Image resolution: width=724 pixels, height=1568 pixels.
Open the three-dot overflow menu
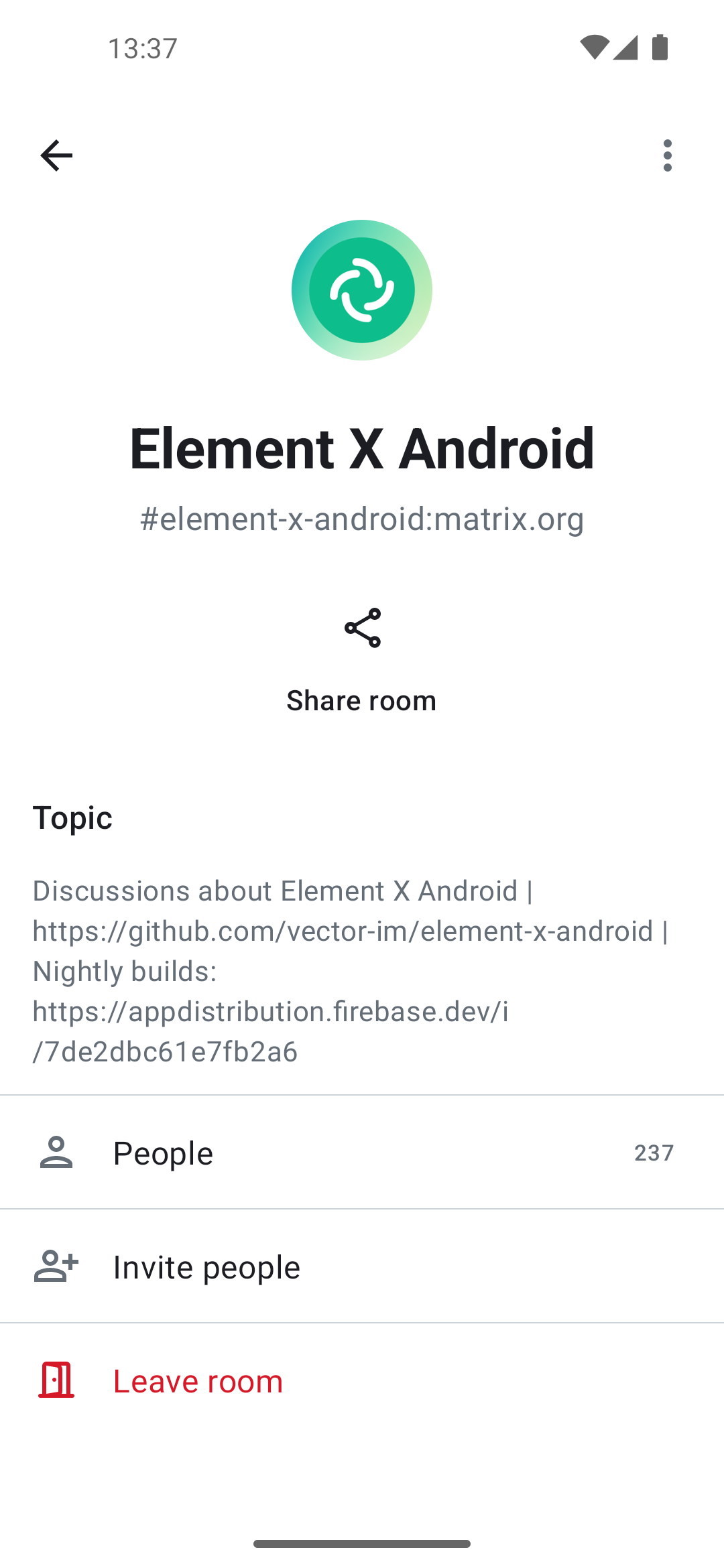point(667,155)
